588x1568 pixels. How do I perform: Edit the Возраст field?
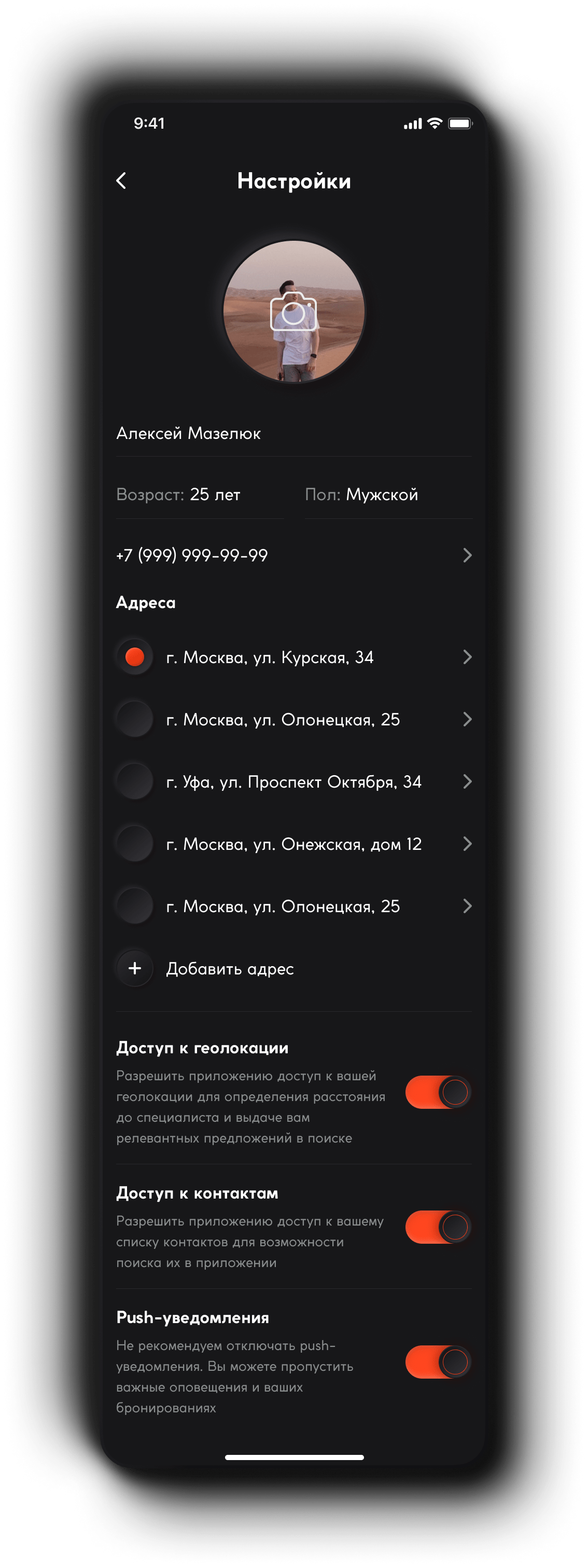[199, 495]
